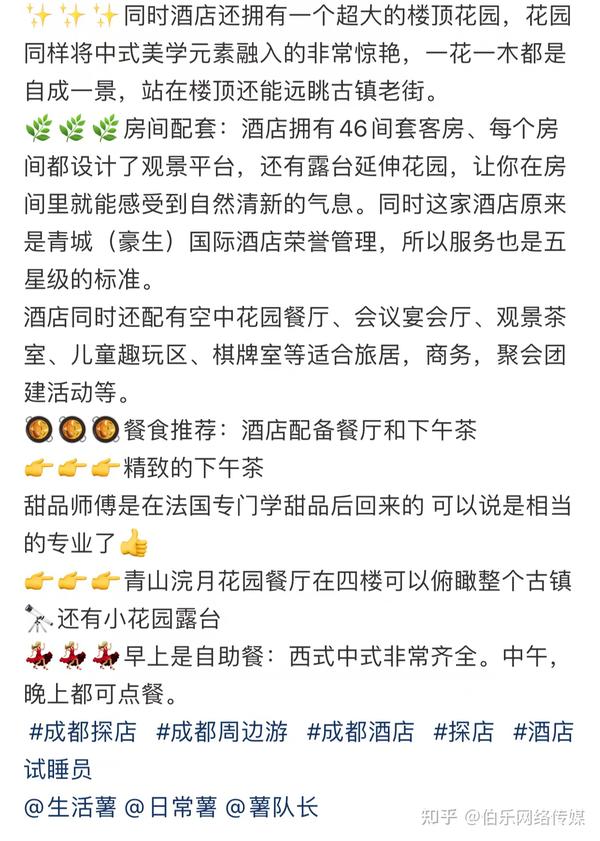Open the #成都酒店 hashtag
This screenshot has width=600, height=841.
pos(360,732)
